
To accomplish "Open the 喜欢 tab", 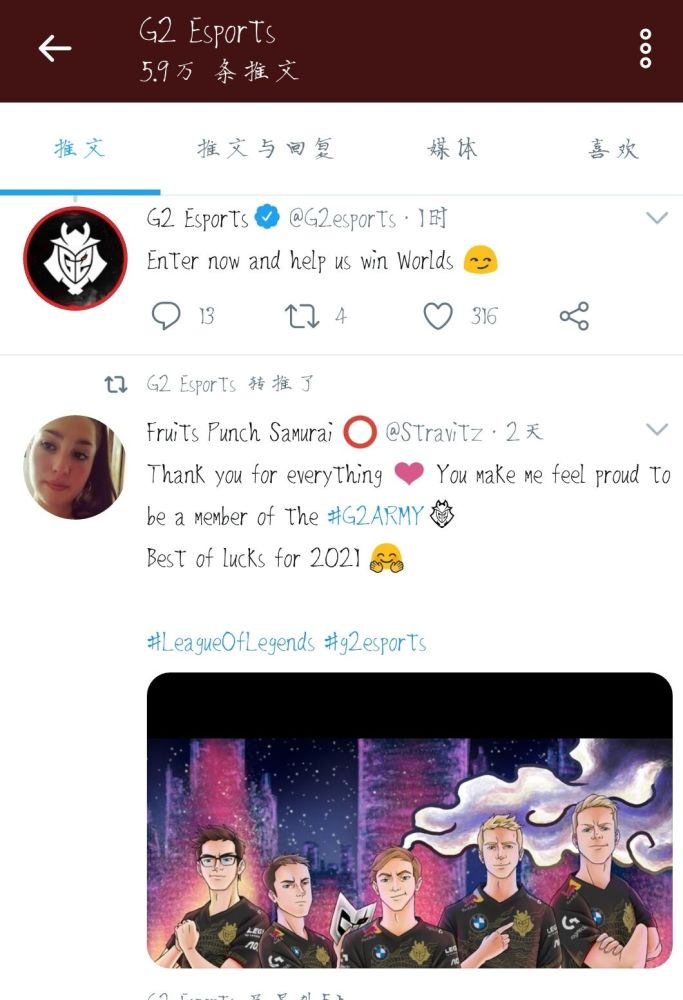I will click(x=613, y=150).
